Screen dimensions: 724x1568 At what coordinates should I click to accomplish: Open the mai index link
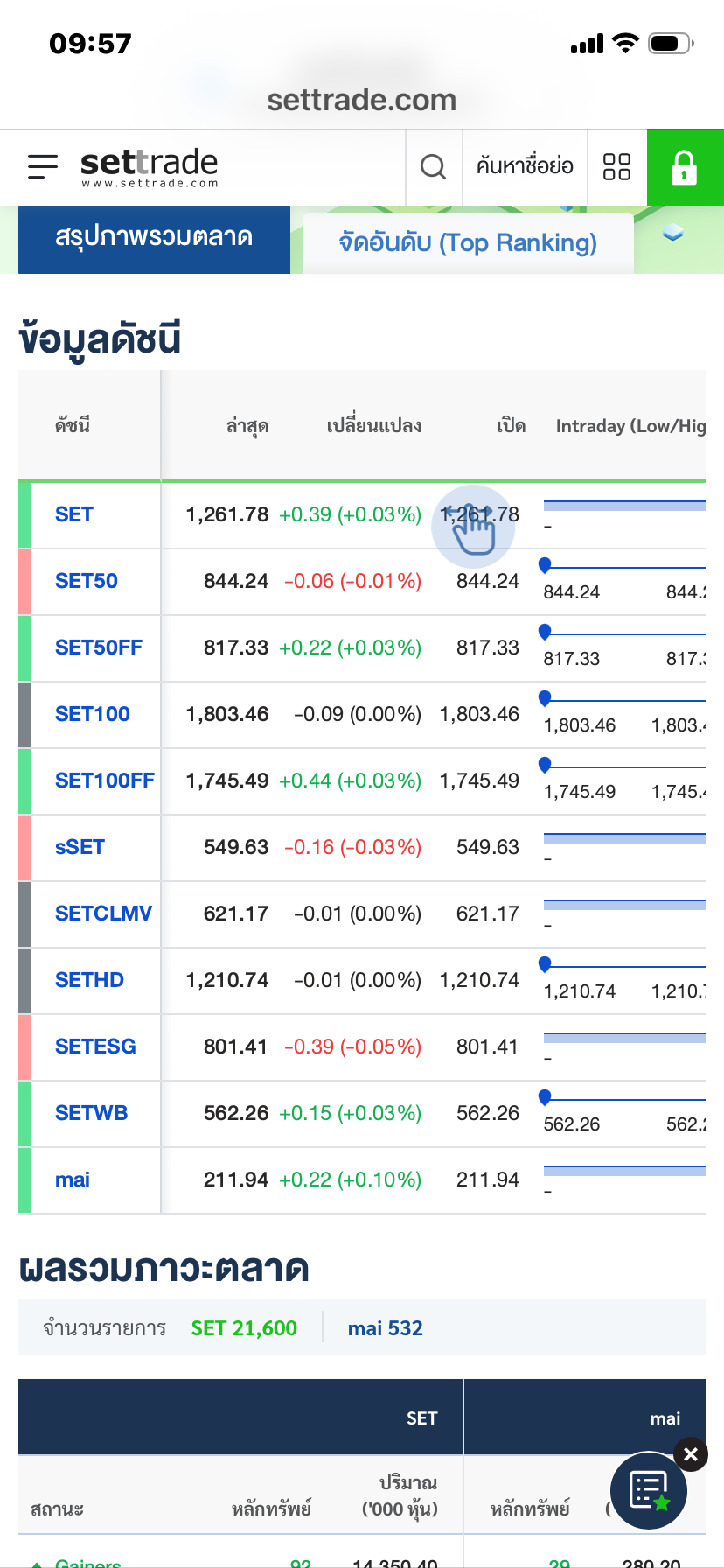[73, 1179]
